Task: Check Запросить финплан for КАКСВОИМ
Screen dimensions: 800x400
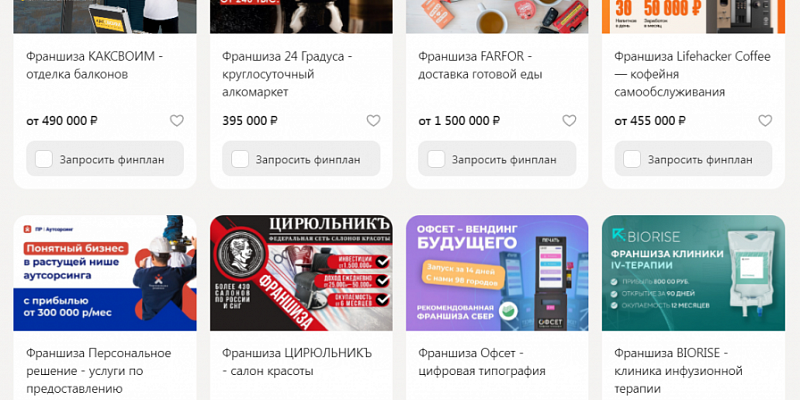Action: point(44,159)
